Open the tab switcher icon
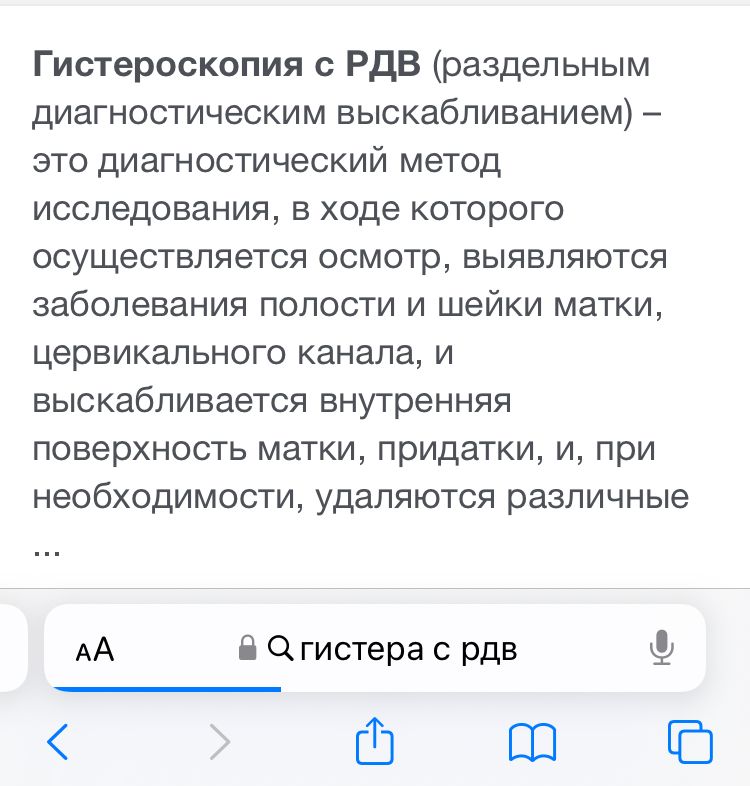The image size is (750, 786). click(x=689, y=742)
